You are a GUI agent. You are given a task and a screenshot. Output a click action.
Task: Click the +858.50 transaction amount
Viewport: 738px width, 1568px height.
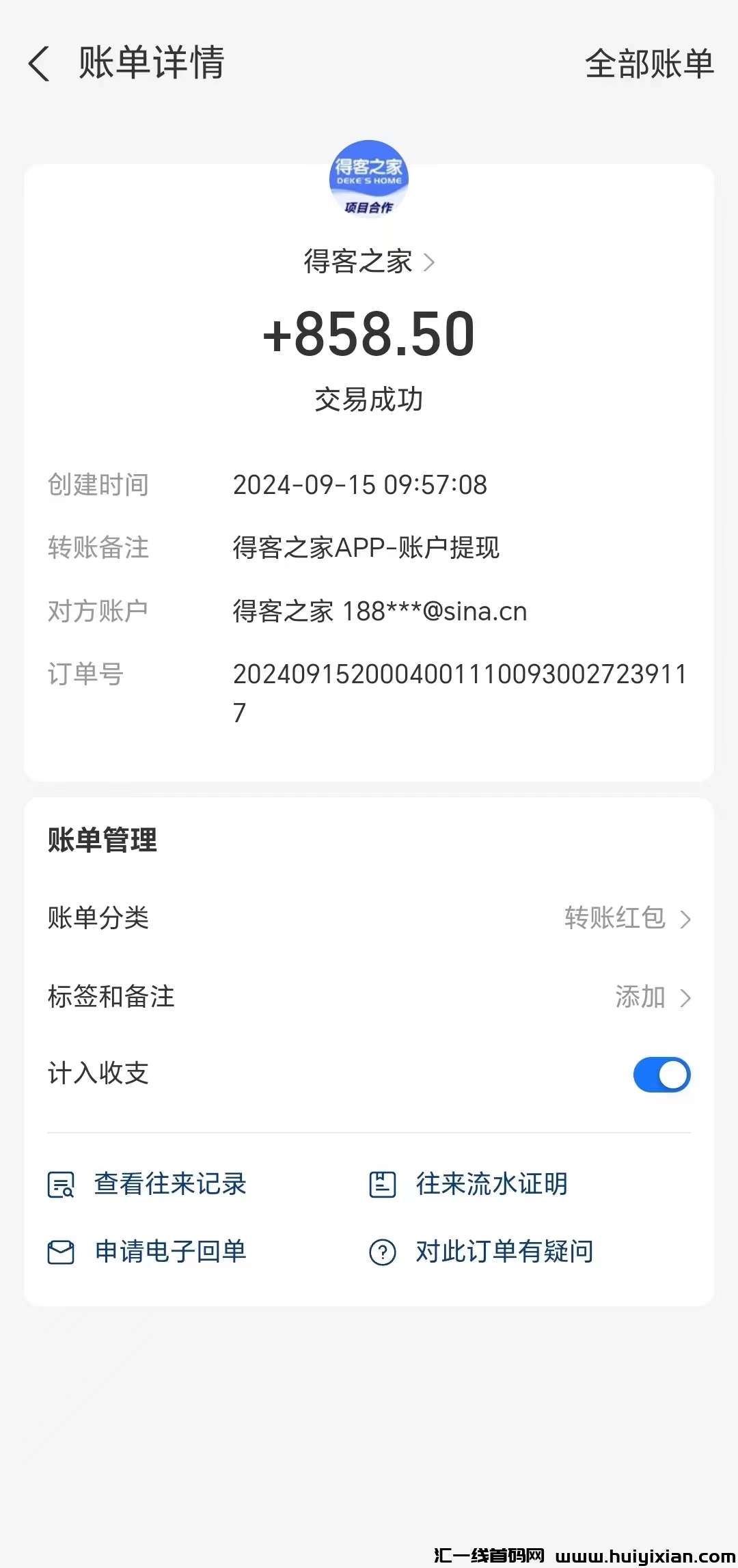point(369,335)
